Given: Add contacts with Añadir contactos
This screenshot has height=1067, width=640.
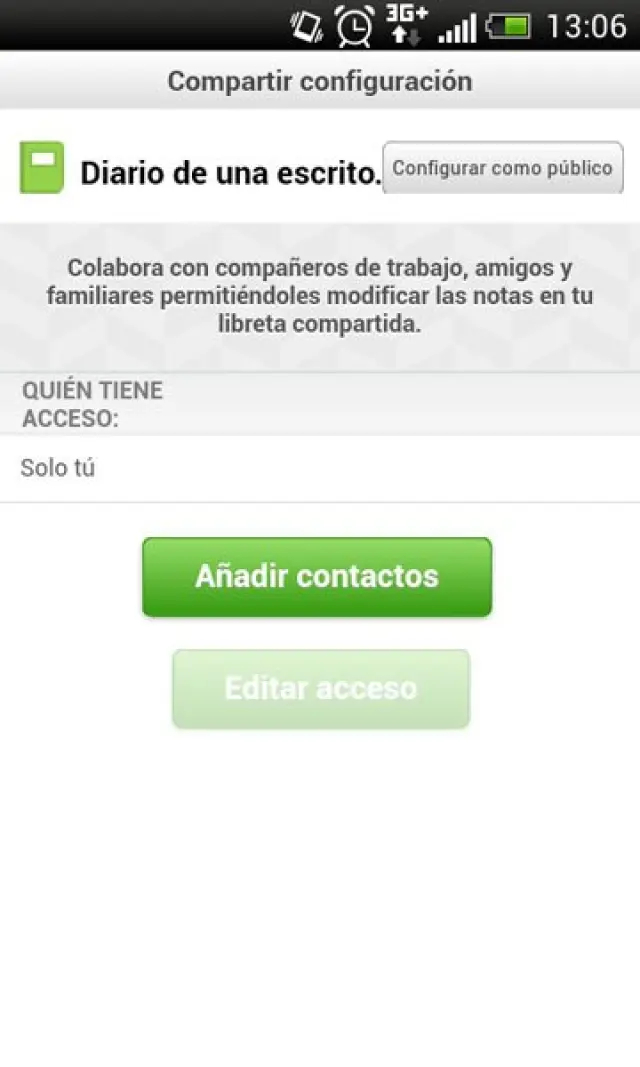Looking at the screenshot, I should tap(317, 577).
